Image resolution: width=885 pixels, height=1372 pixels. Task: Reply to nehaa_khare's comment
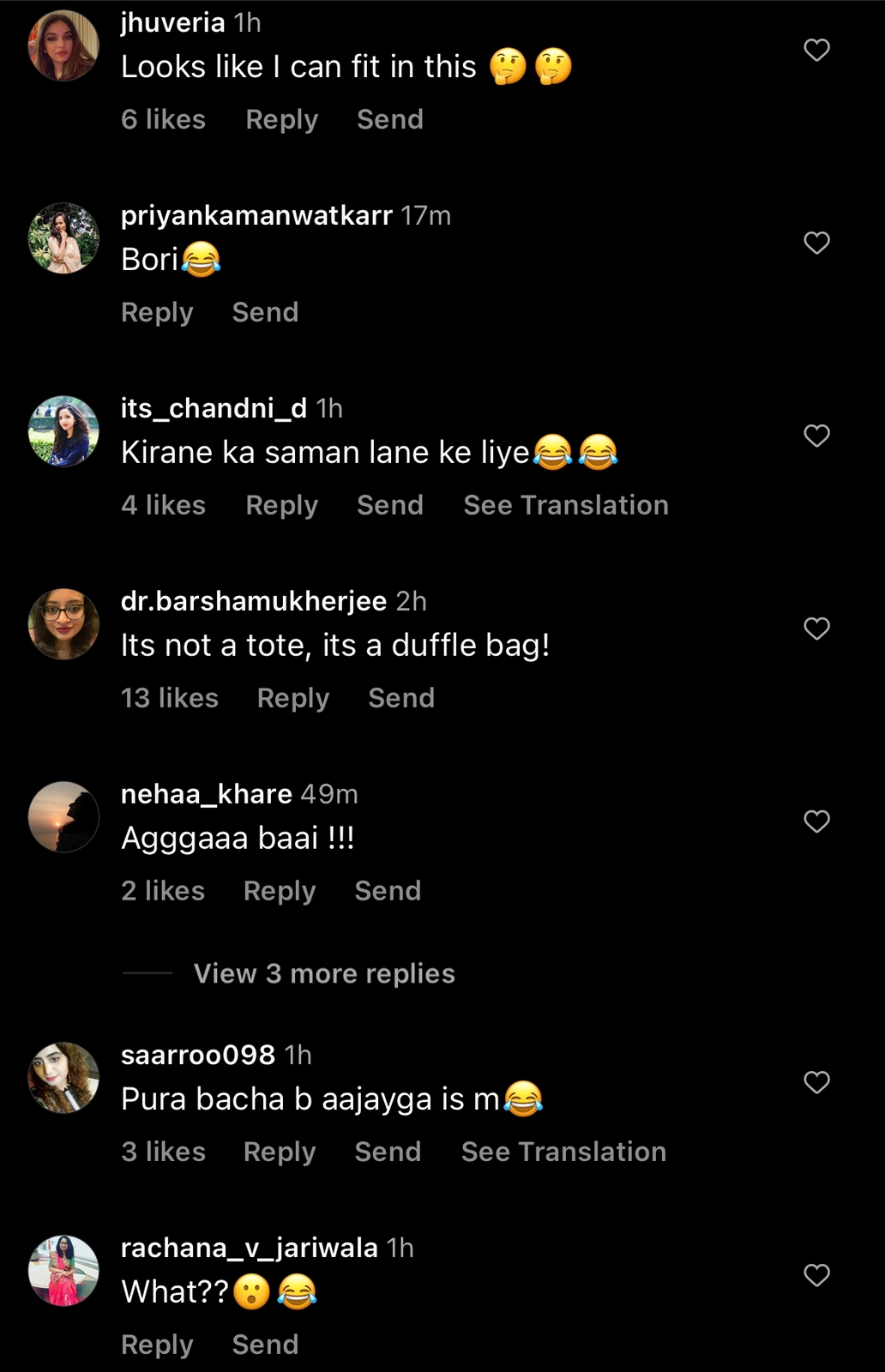[x=279, y=891]
